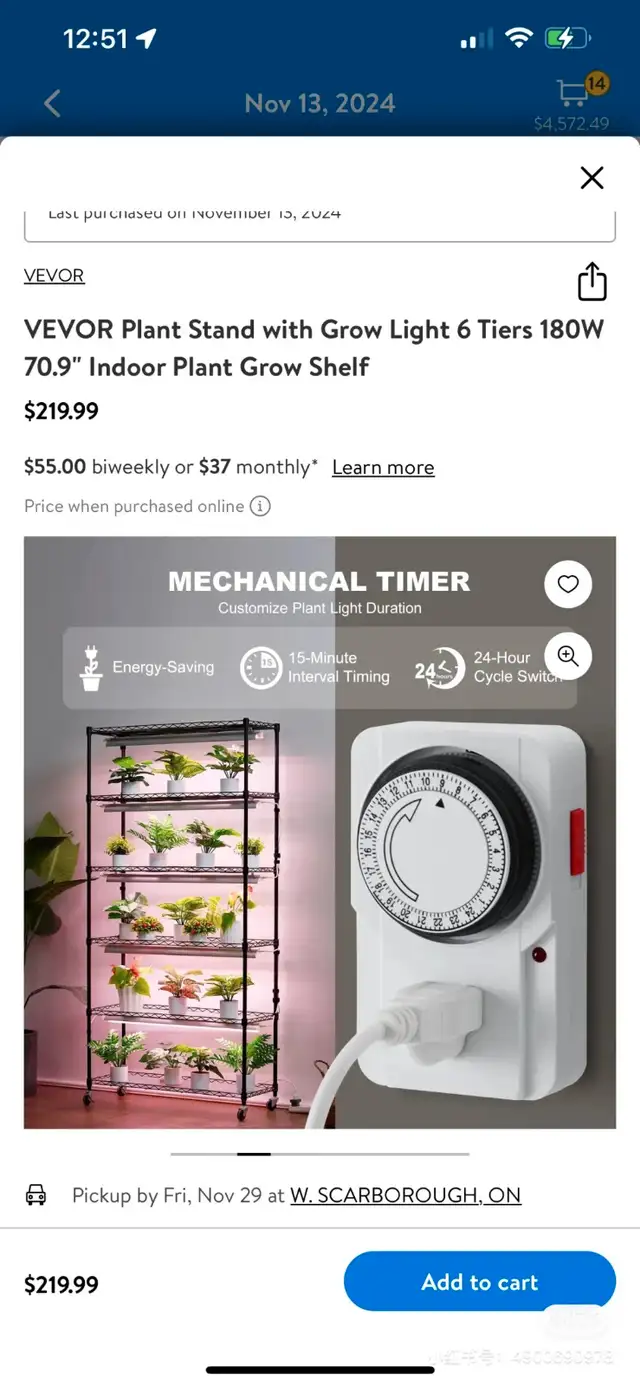Close the product details sheet
640x1386 pixels.
[592, 178]
